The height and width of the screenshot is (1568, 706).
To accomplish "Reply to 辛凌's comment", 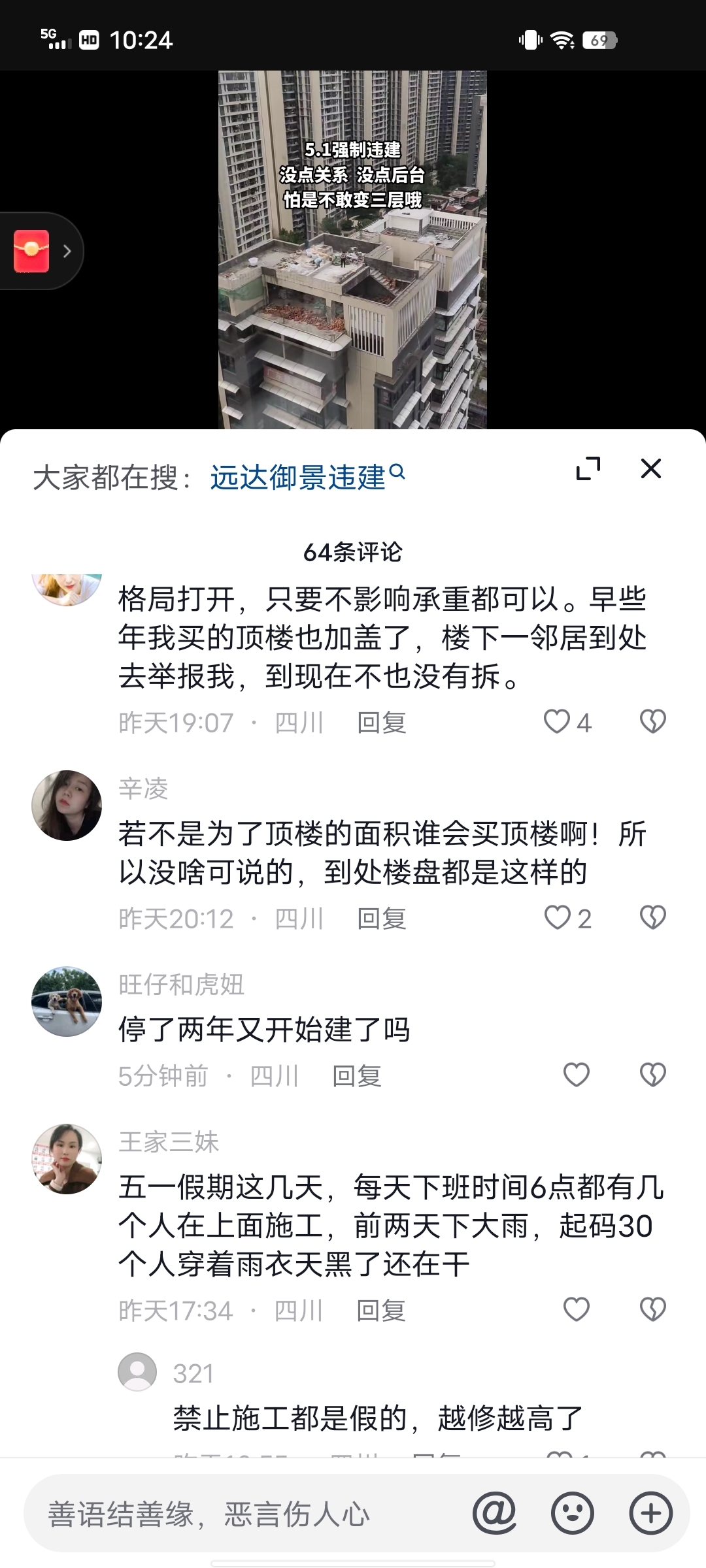I will 382,919.
